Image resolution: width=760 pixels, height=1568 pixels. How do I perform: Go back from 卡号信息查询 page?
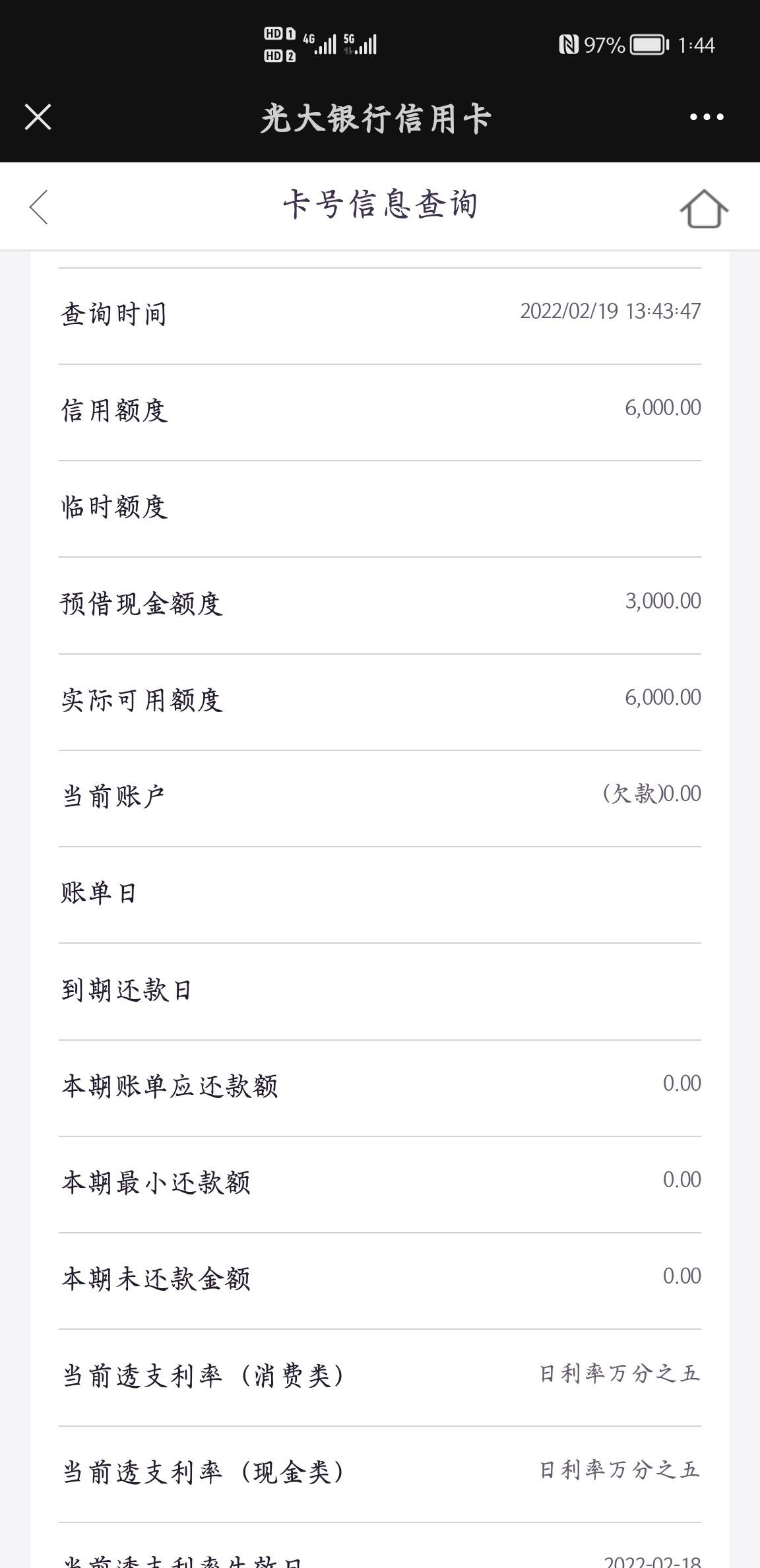point(39,207)
